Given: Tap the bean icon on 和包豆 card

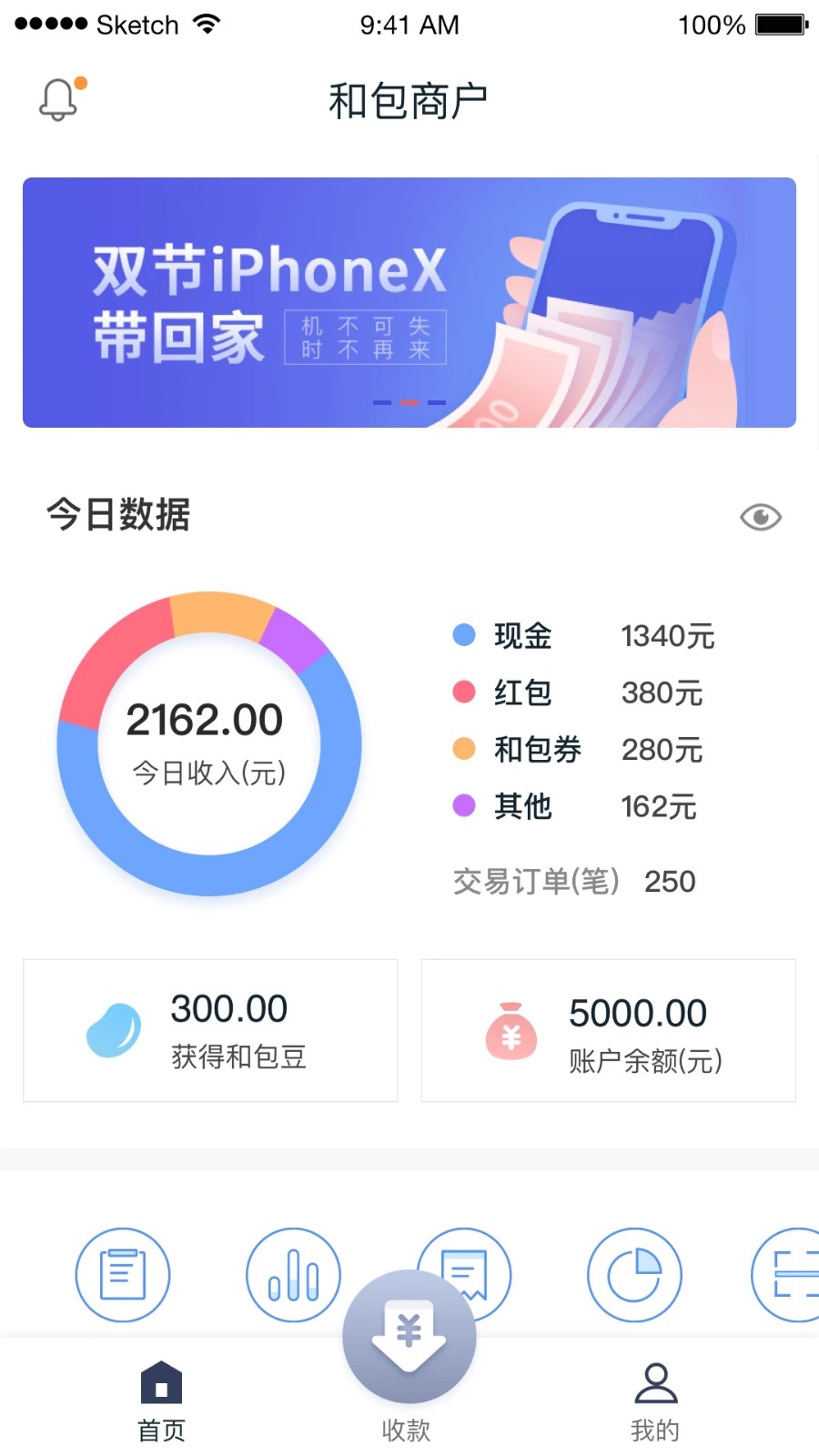Looking at the screenshot, I should [x=112, y=1028].
